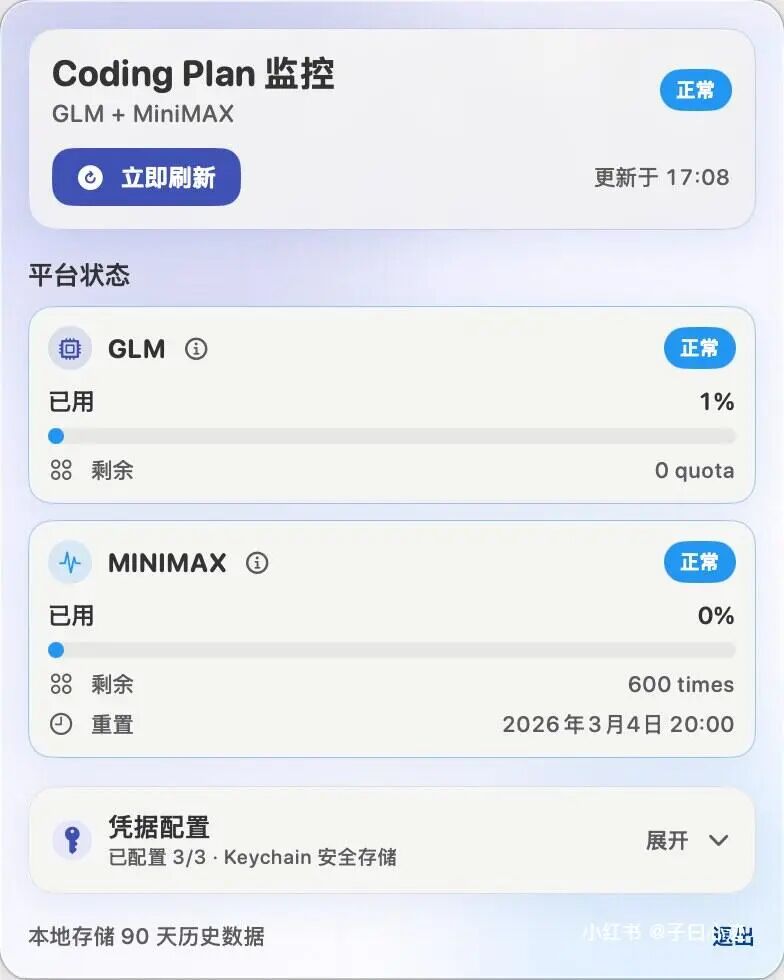Click the GLM processor chip icon
The width and height of the screenshot is (784, 980).
(69, 348)
